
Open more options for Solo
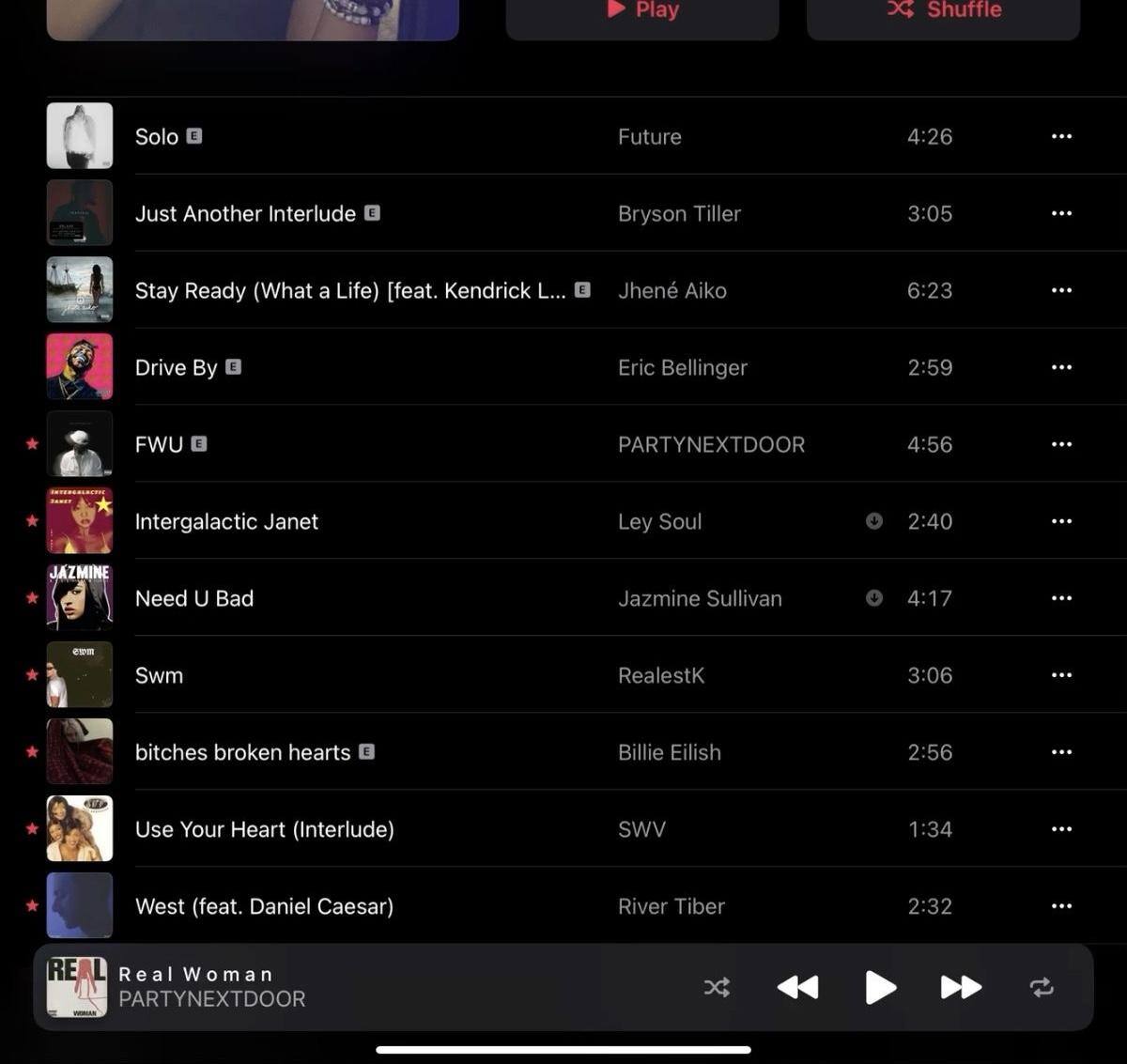click(1061, 137)
